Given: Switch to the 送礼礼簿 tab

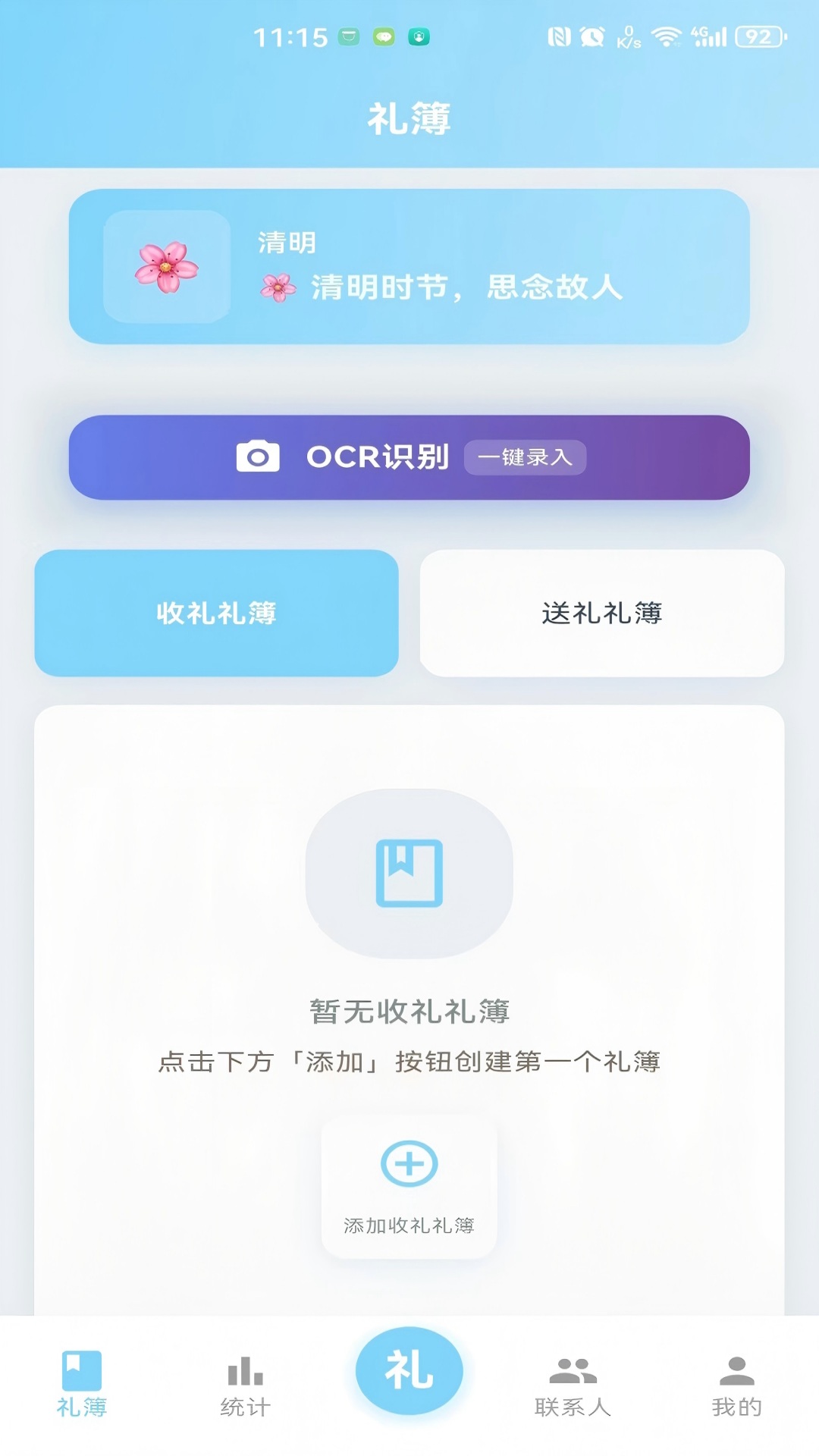Looking at the screenshot, I should [x=603, y=613].
